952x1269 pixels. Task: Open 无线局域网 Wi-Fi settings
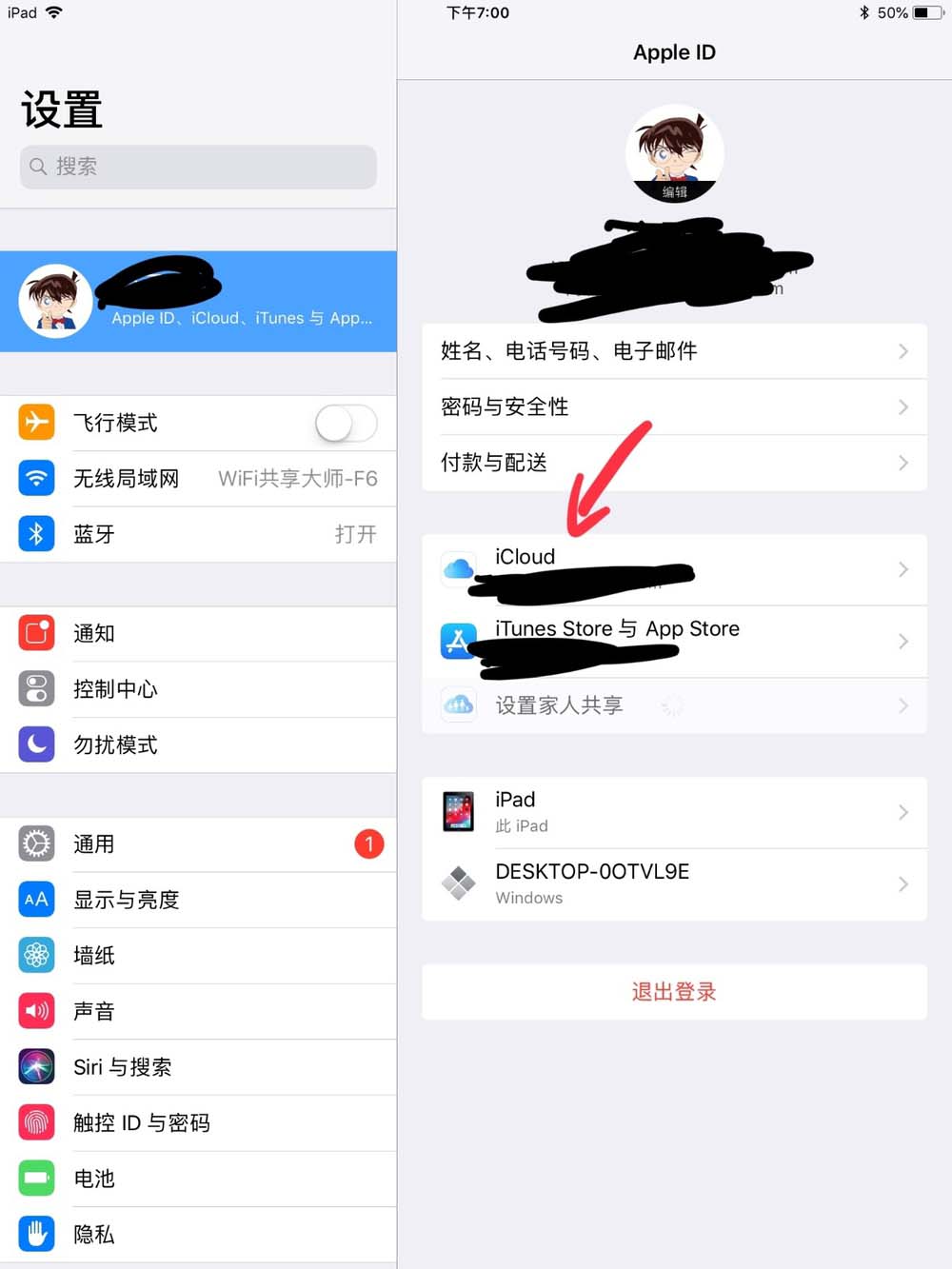[198, 478]
